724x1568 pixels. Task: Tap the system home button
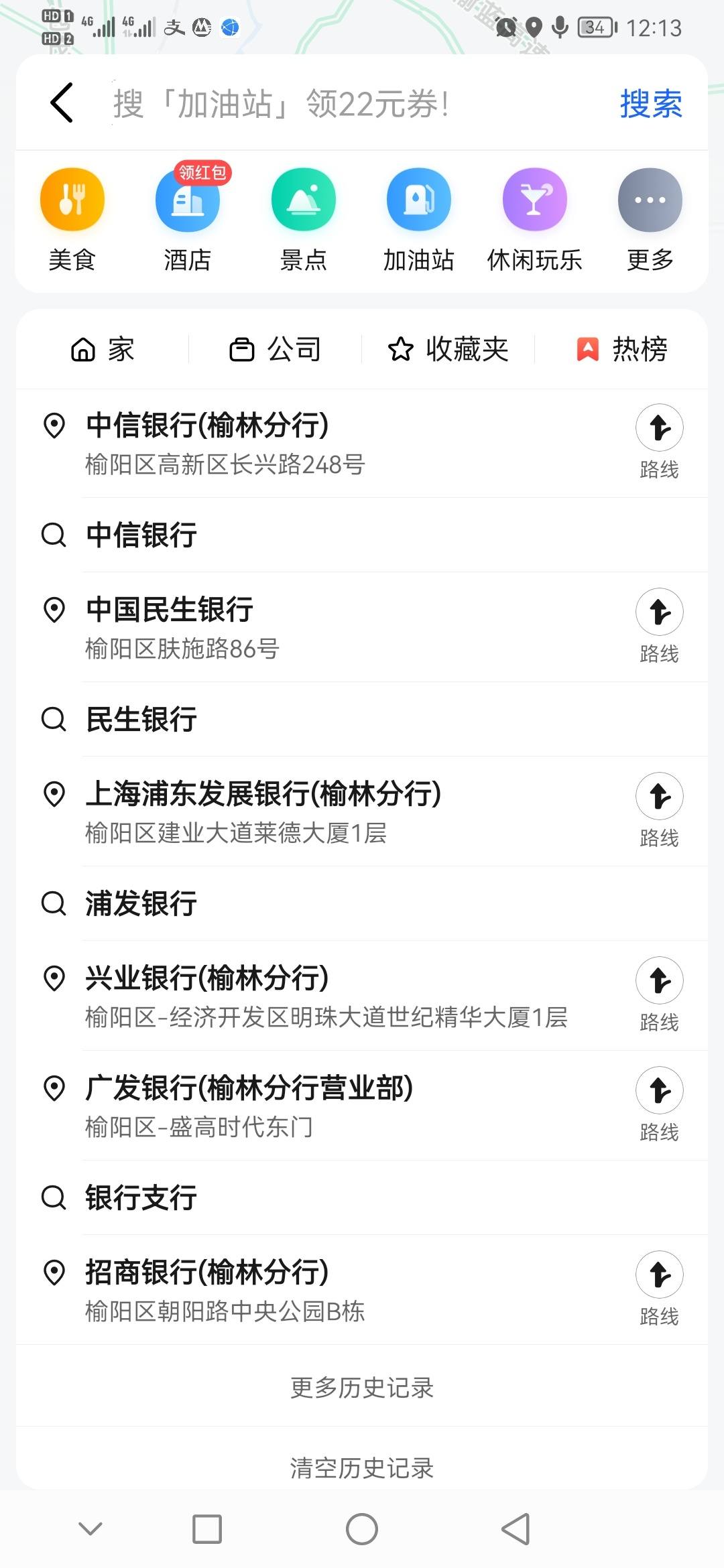(x=362, y=1529)
